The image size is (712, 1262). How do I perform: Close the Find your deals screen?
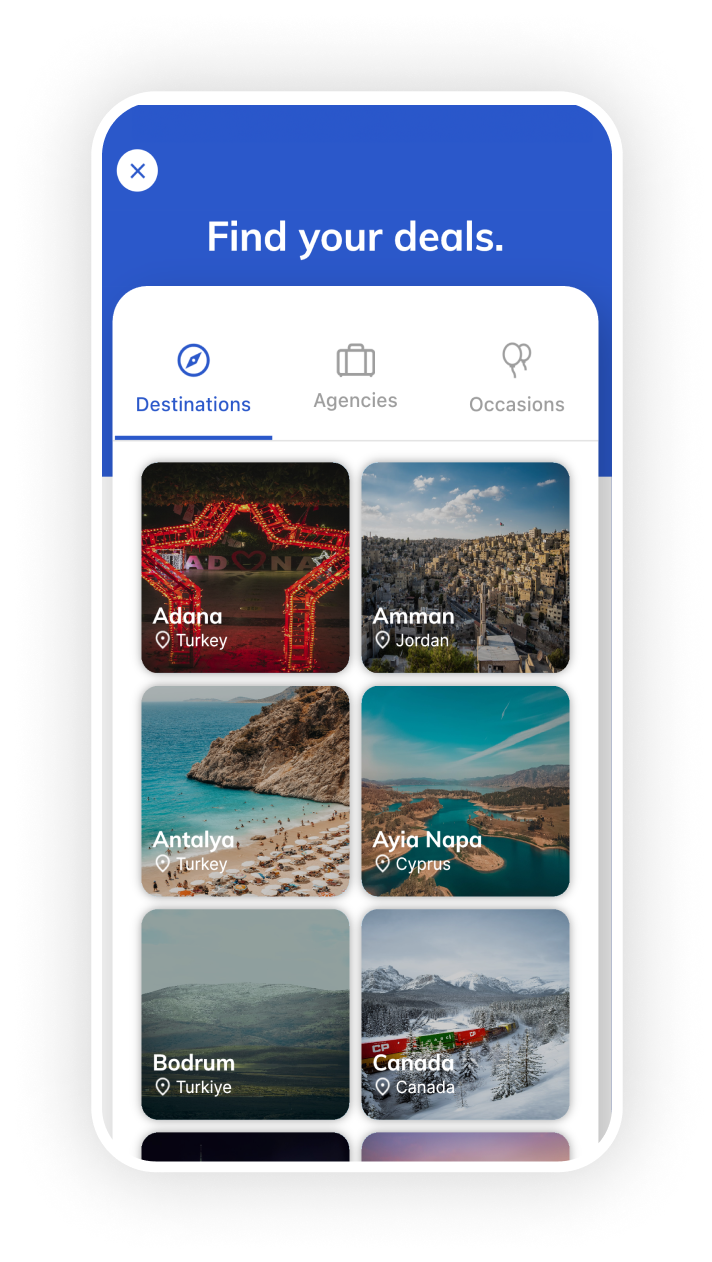pyautogui.click(x=138, y=171)
